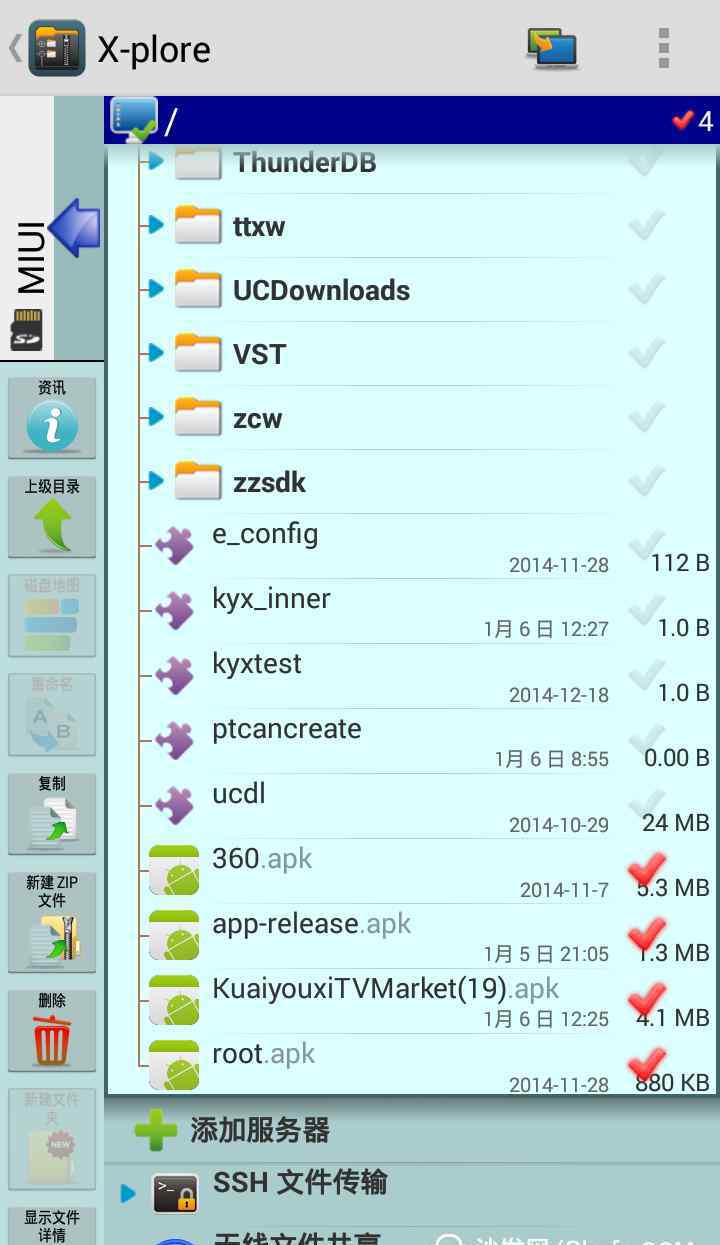Uncheck the mark on KuaiyouxiTVMarket(19).apk
This screenshot has width=720, height=1245.
pos(647,998)
